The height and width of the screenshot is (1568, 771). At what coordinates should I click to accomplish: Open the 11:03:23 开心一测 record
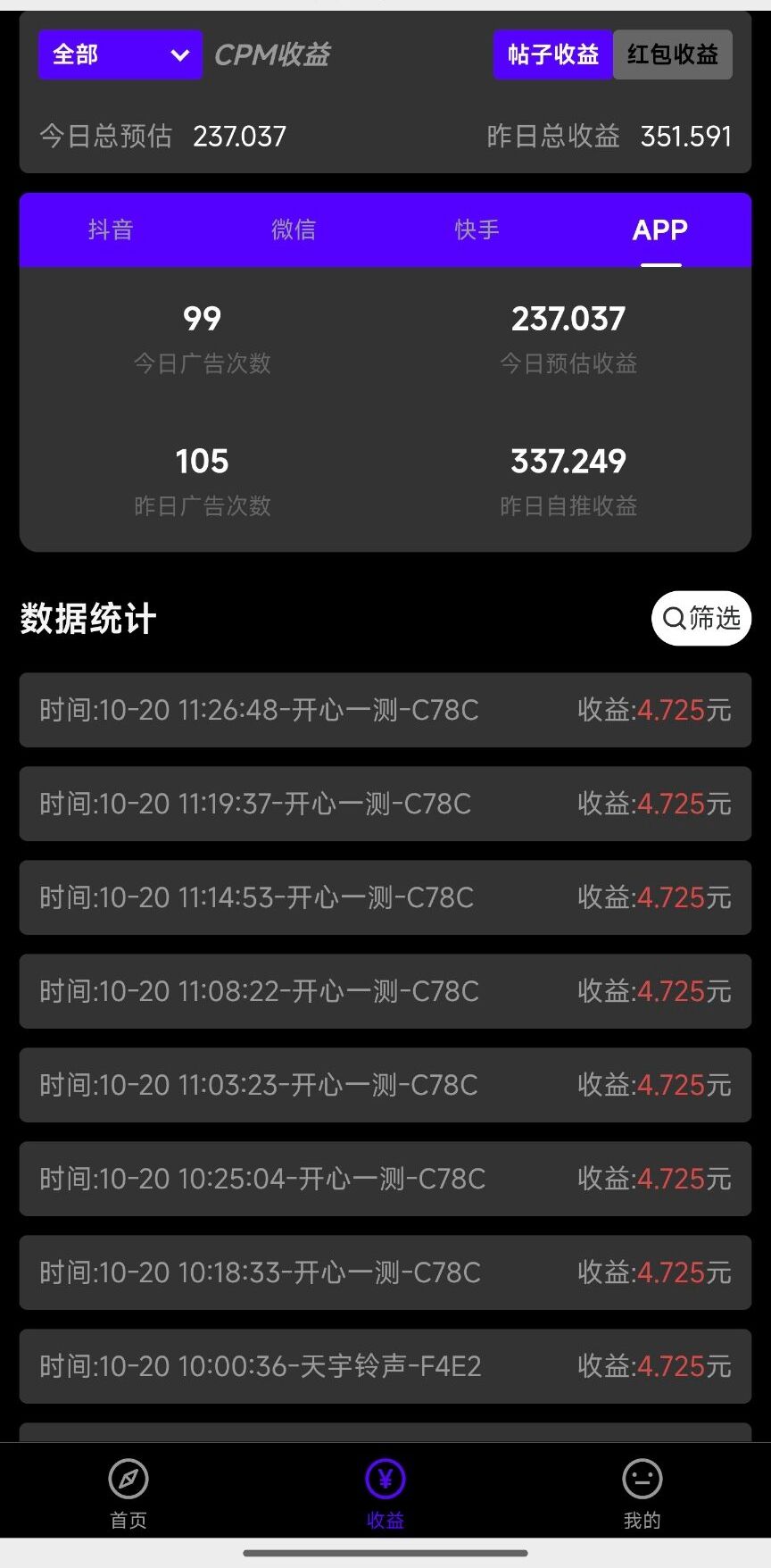(x=385, y=1085)
